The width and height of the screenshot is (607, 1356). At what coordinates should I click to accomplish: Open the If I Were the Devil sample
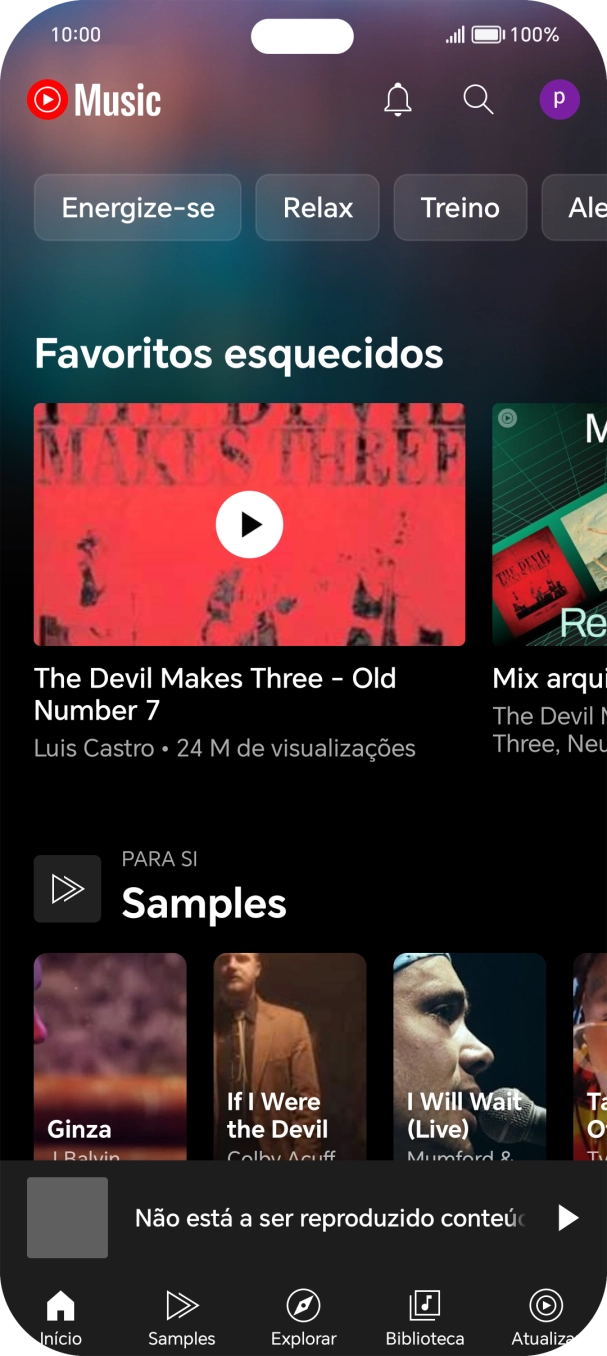[290, 1056]
